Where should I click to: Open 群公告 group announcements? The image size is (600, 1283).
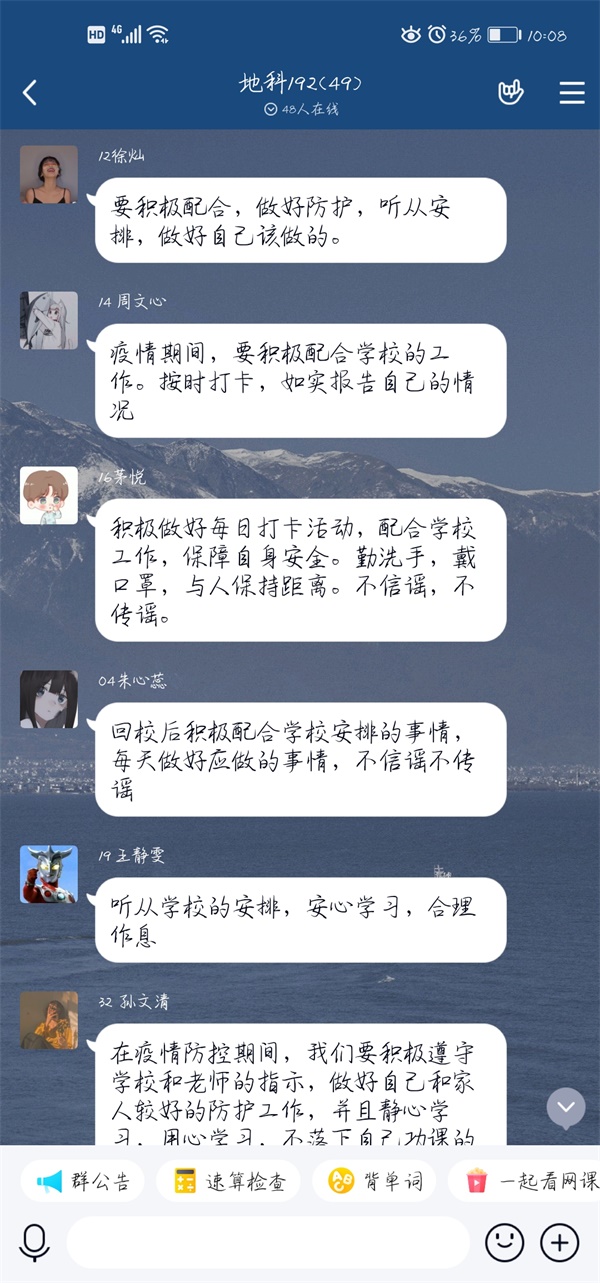coord(84,1181)
